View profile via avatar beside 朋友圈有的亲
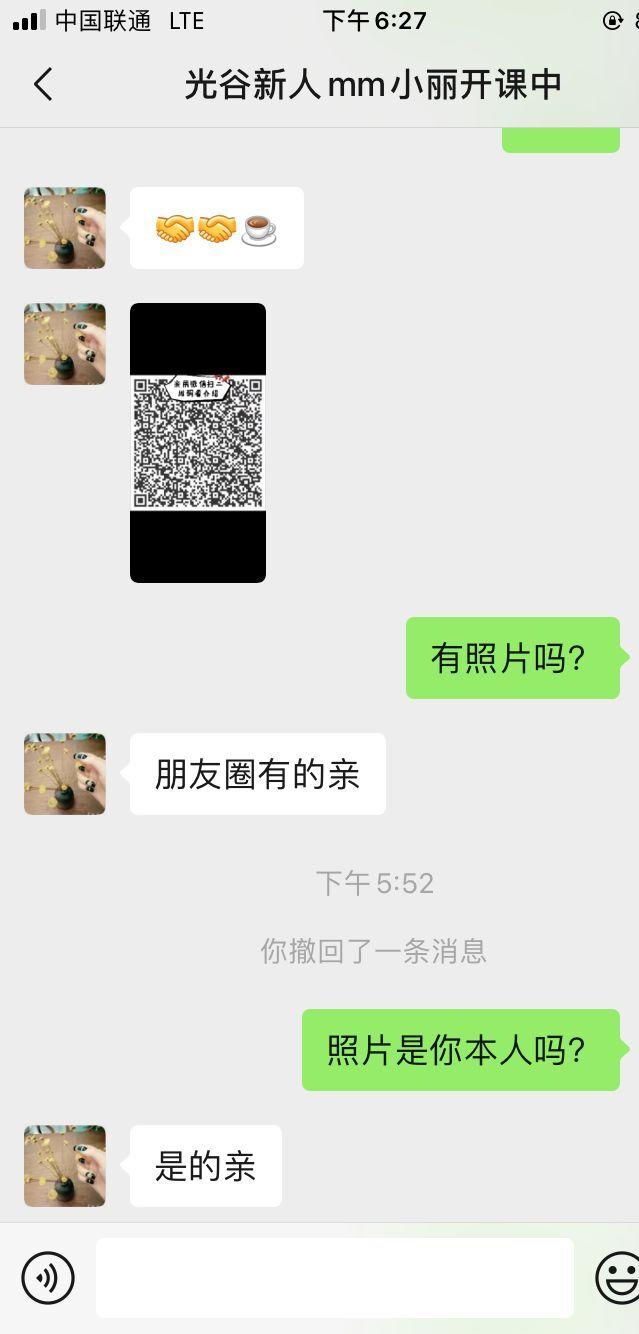 (65, 774)
